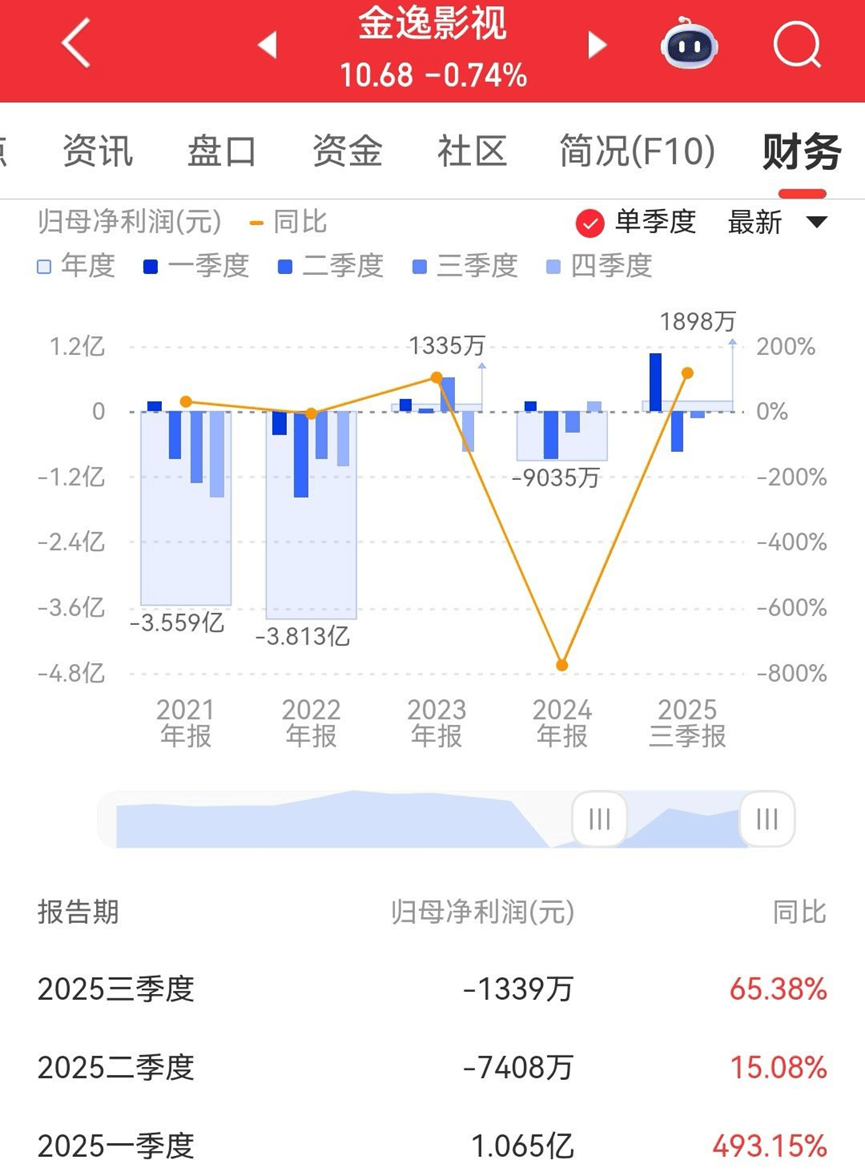The height and width of the screenshot is (1176, 865).
Task: Toggle the 二季度 legend series
Action: click(330, 266)
